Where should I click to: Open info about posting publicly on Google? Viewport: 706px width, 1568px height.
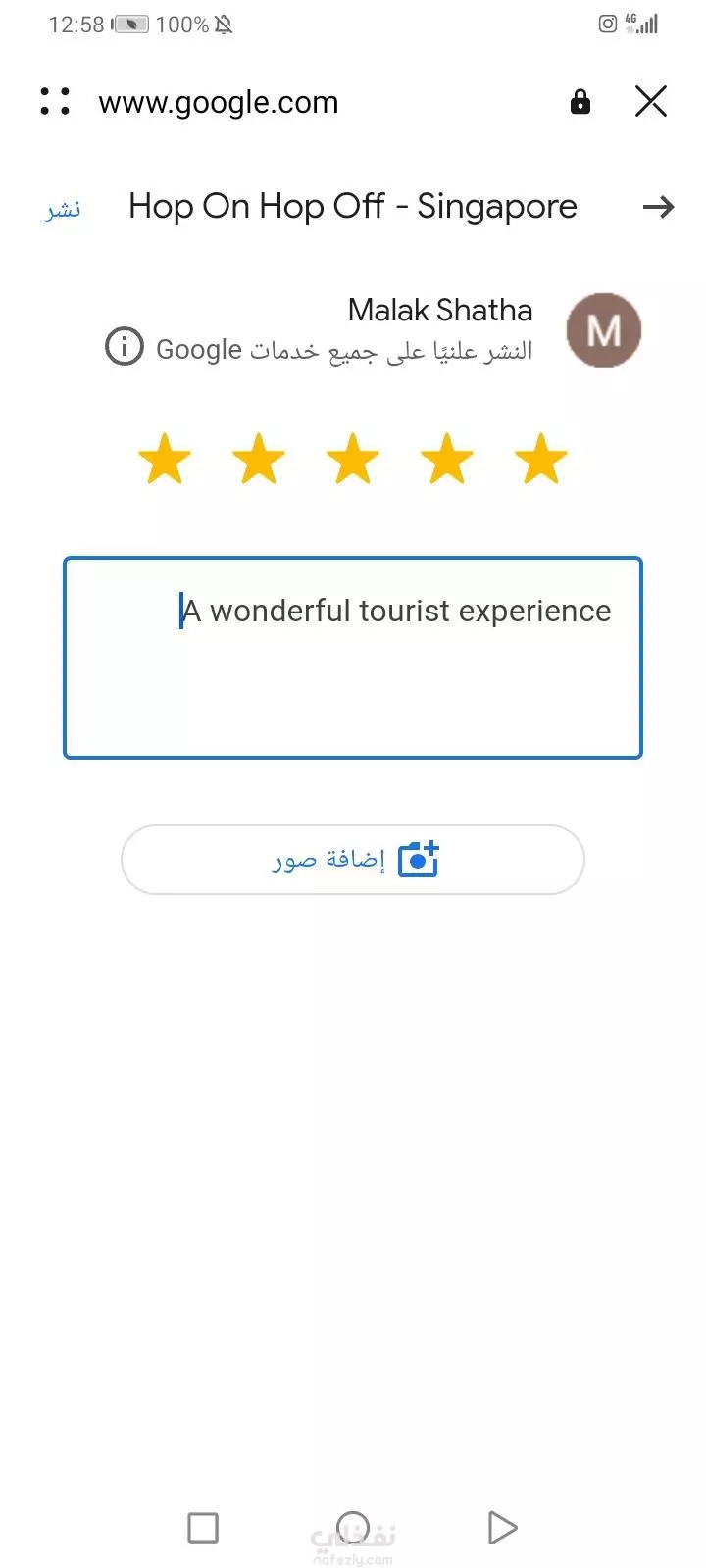pos(125,347)
